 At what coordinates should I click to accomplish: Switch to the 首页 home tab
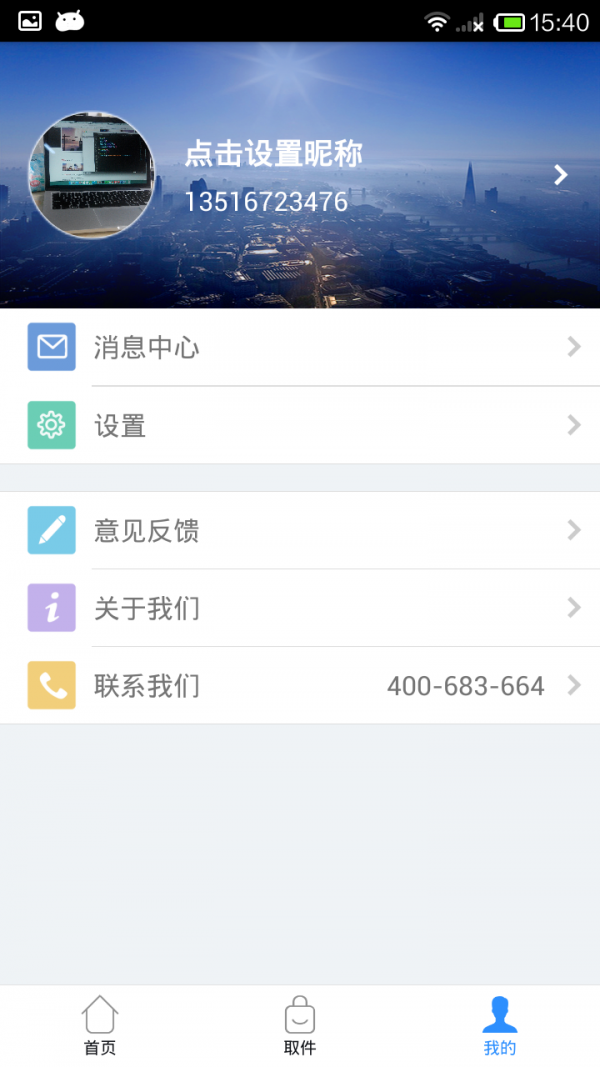tap(100, 1026)
